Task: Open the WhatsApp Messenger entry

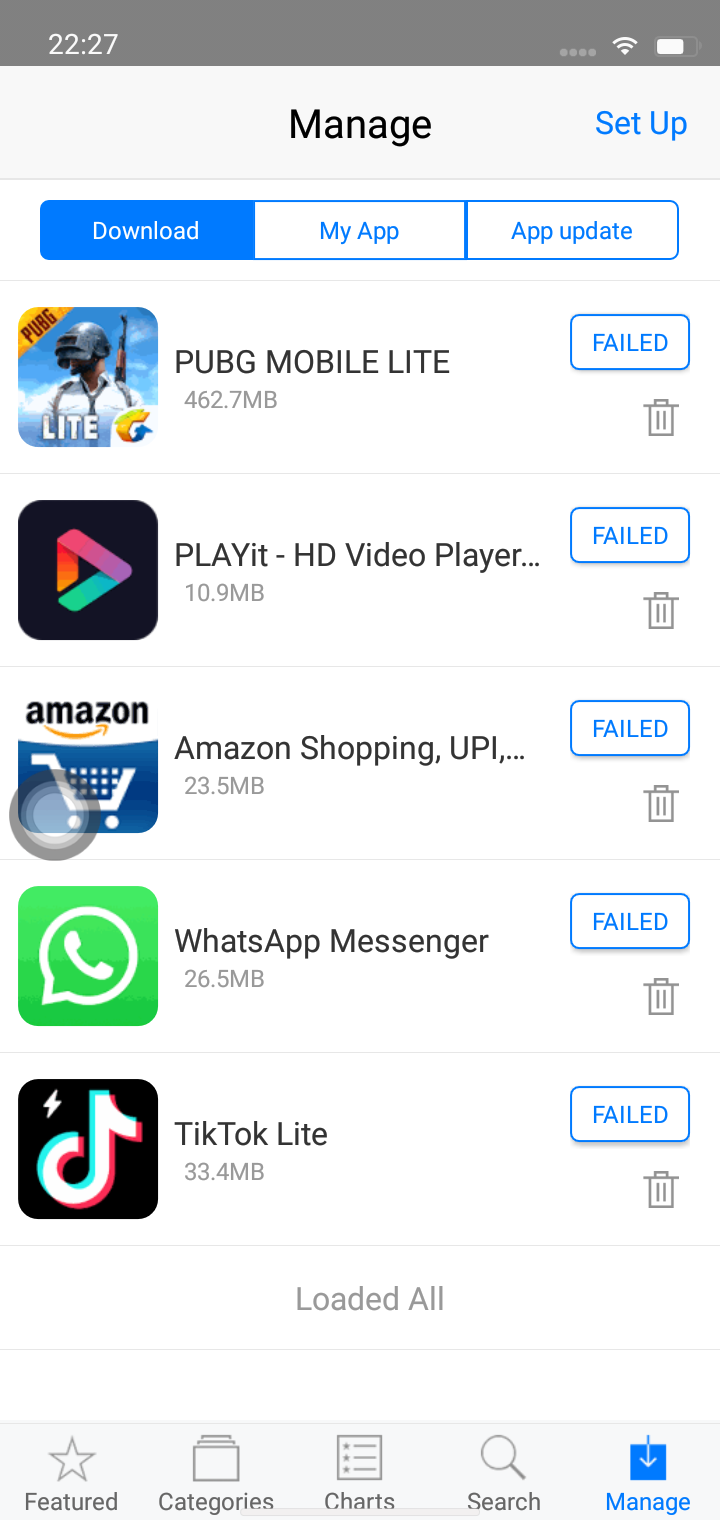Action: click(331, 942)
